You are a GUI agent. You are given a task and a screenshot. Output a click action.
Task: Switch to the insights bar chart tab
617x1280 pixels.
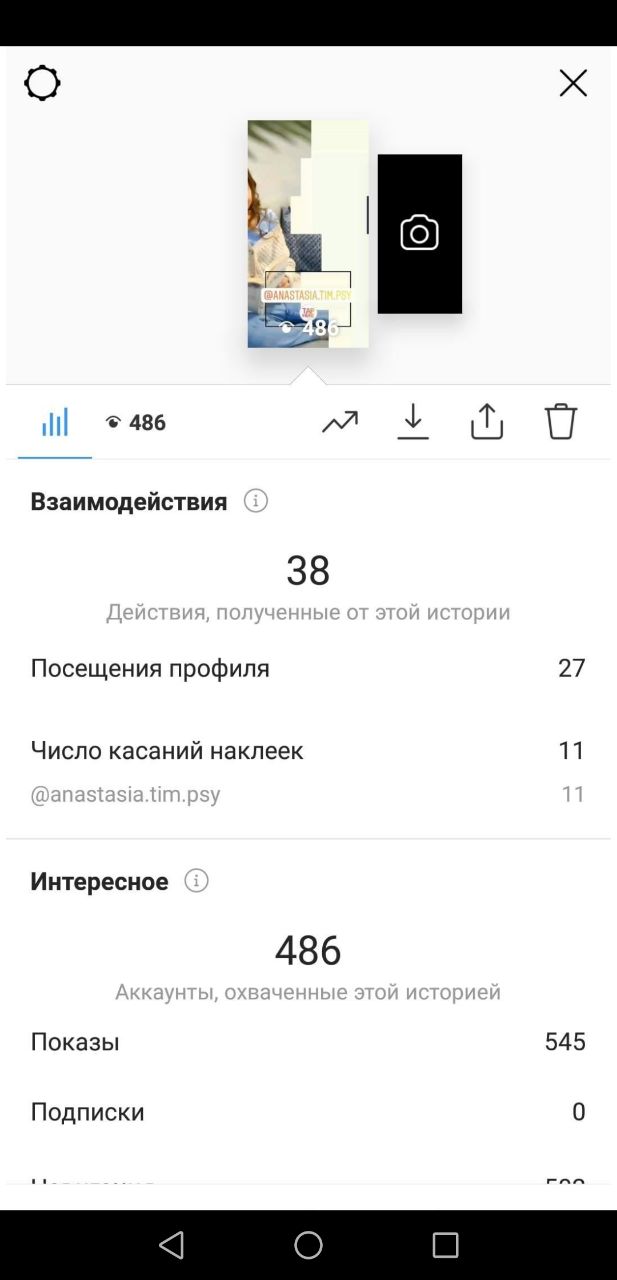coord(55,423)
